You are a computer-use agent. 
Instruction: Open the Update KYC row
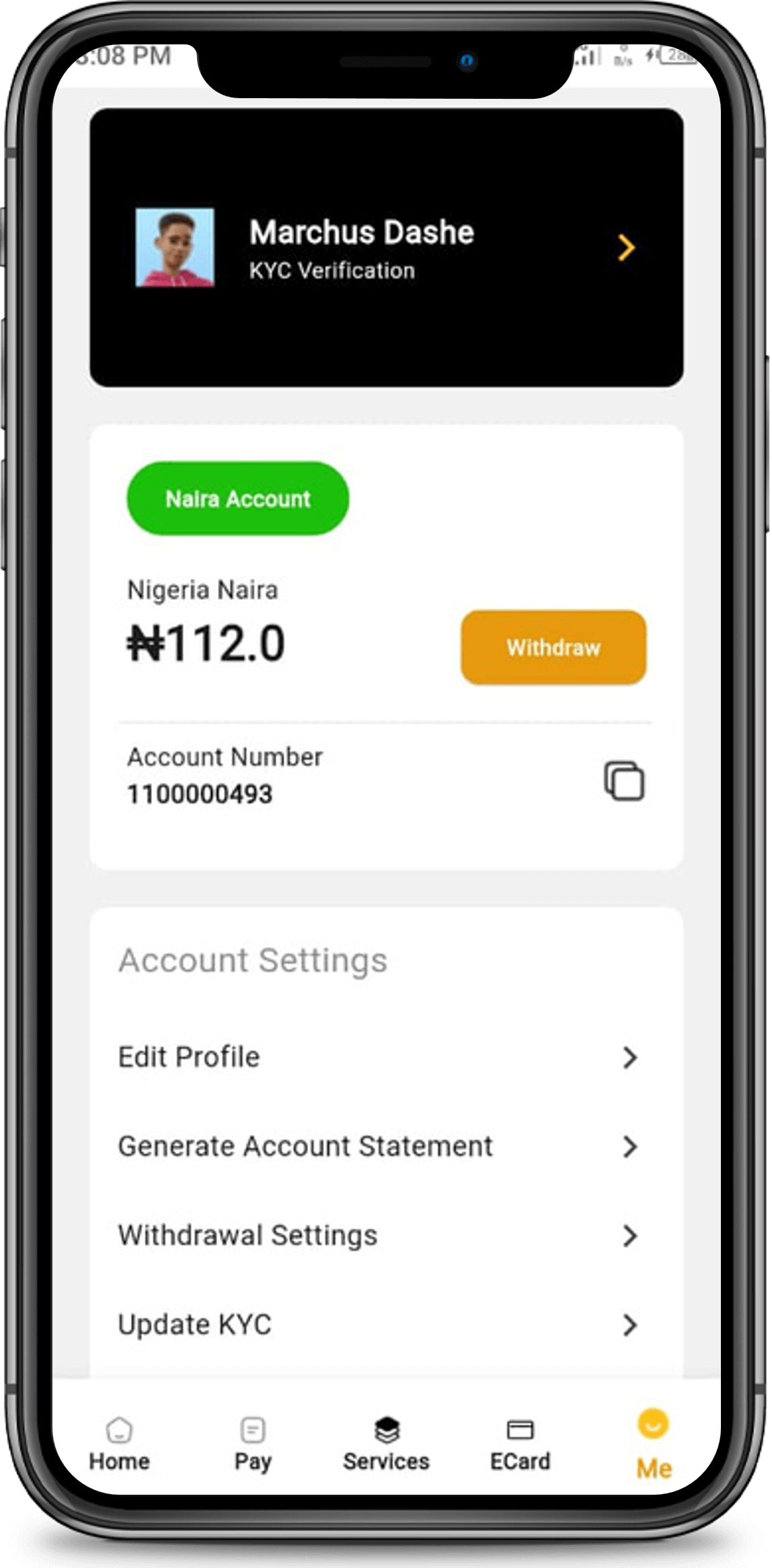(x=378, y=1325)
